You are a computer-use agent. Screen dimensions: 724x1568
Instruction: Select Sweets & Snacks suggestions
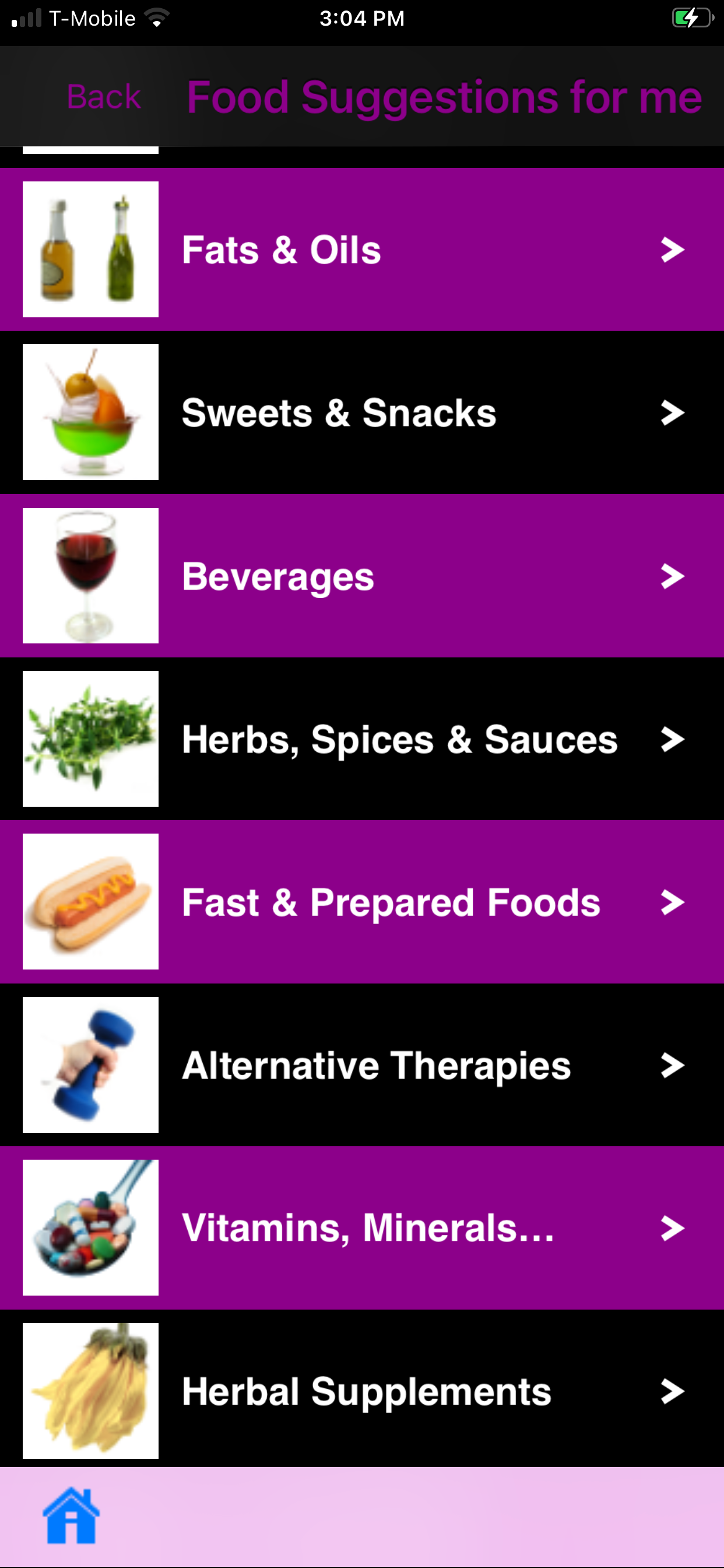point(361,412)
